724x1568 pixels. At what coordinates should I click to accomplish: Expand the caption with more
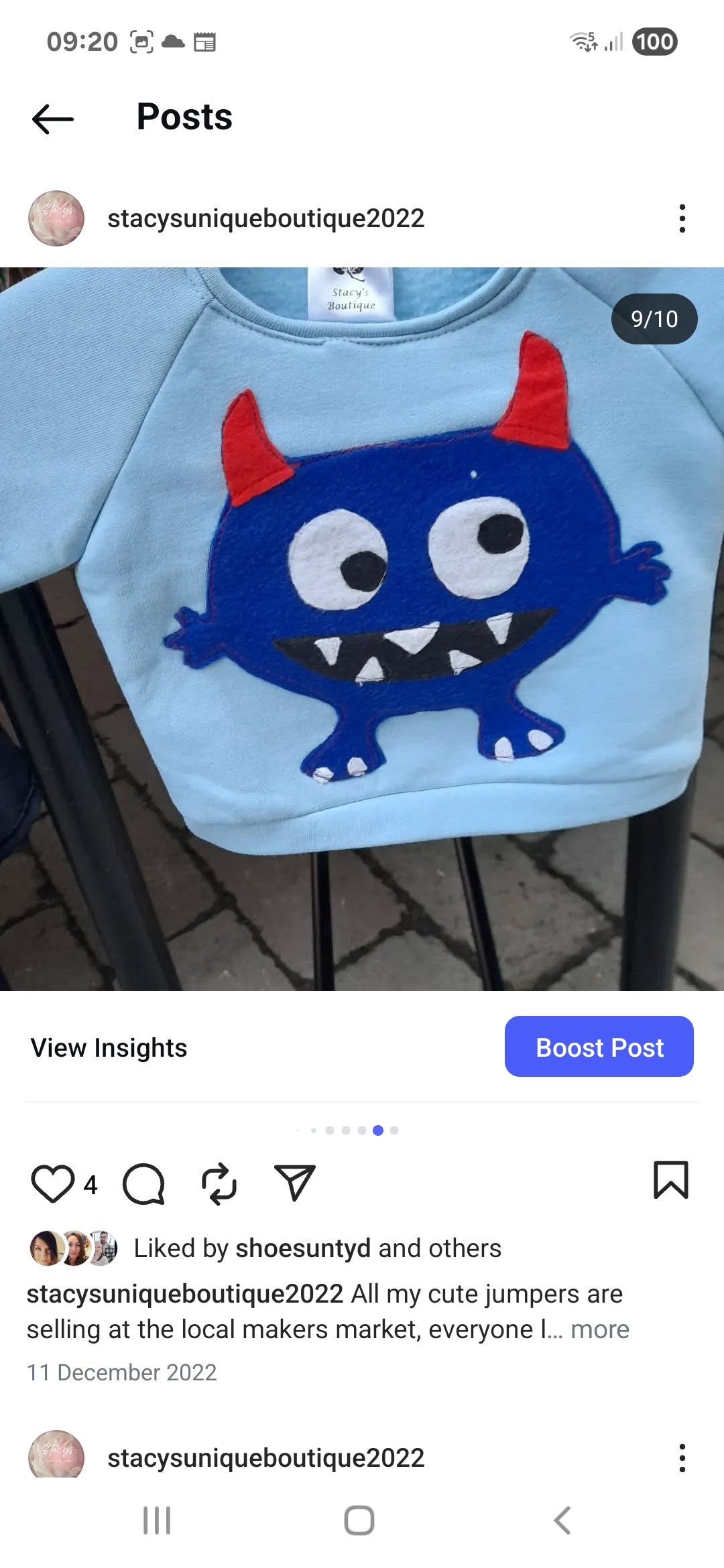[x=600, y=1329]
